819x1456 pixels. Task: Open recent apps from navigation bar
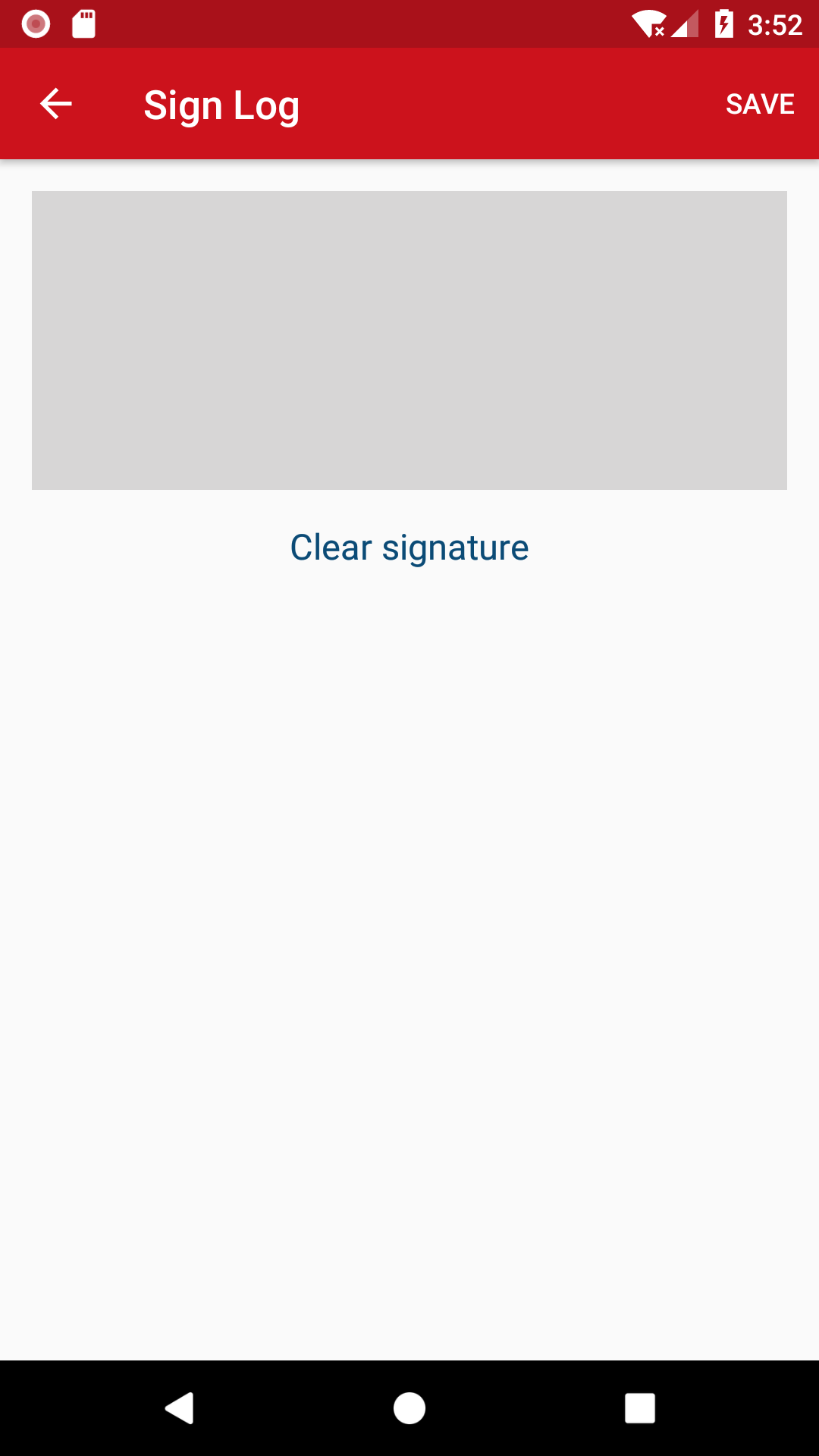click(x=640, y=1408)
